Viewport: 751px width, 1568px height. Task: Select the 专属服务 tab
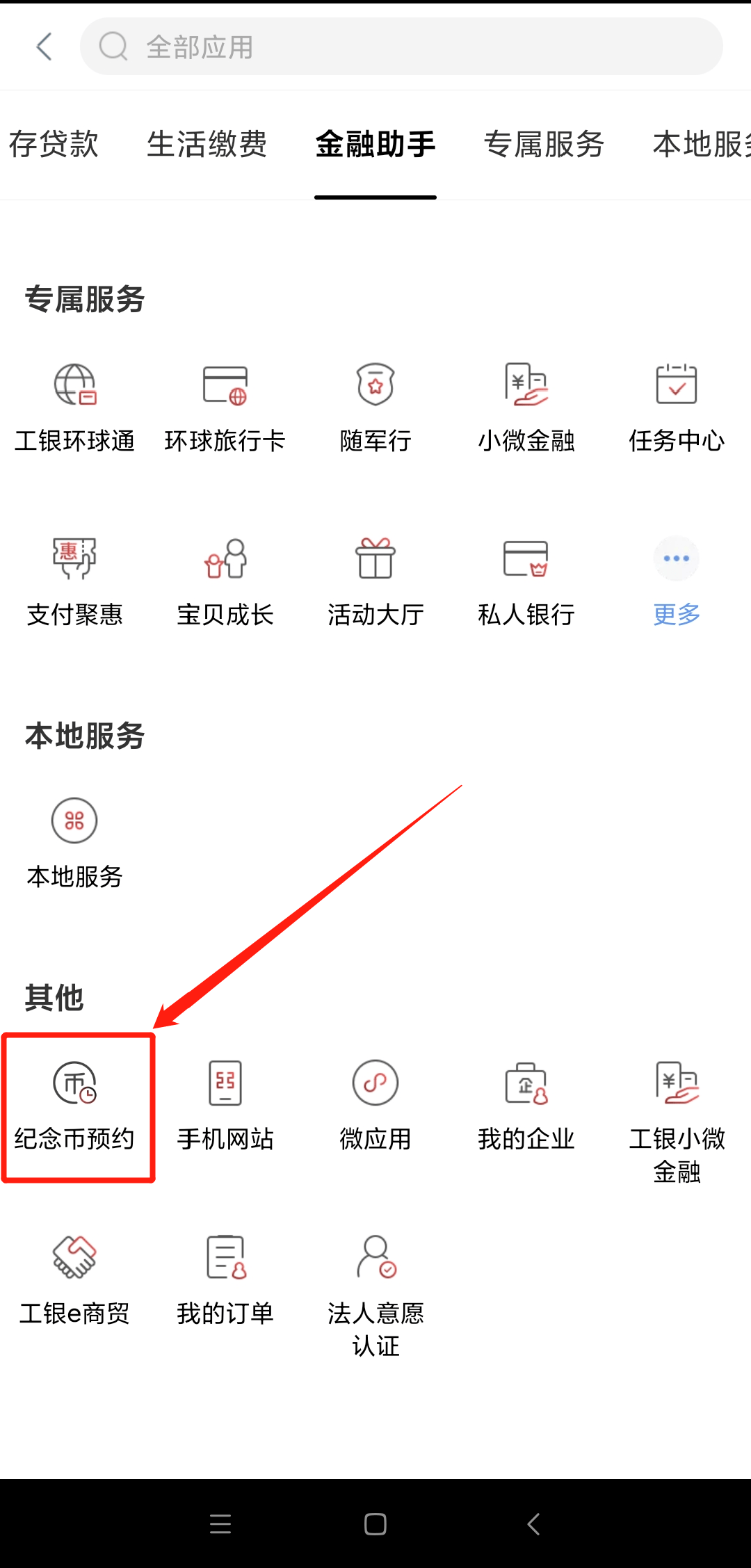pyautogui.click(x=544, y=145)
